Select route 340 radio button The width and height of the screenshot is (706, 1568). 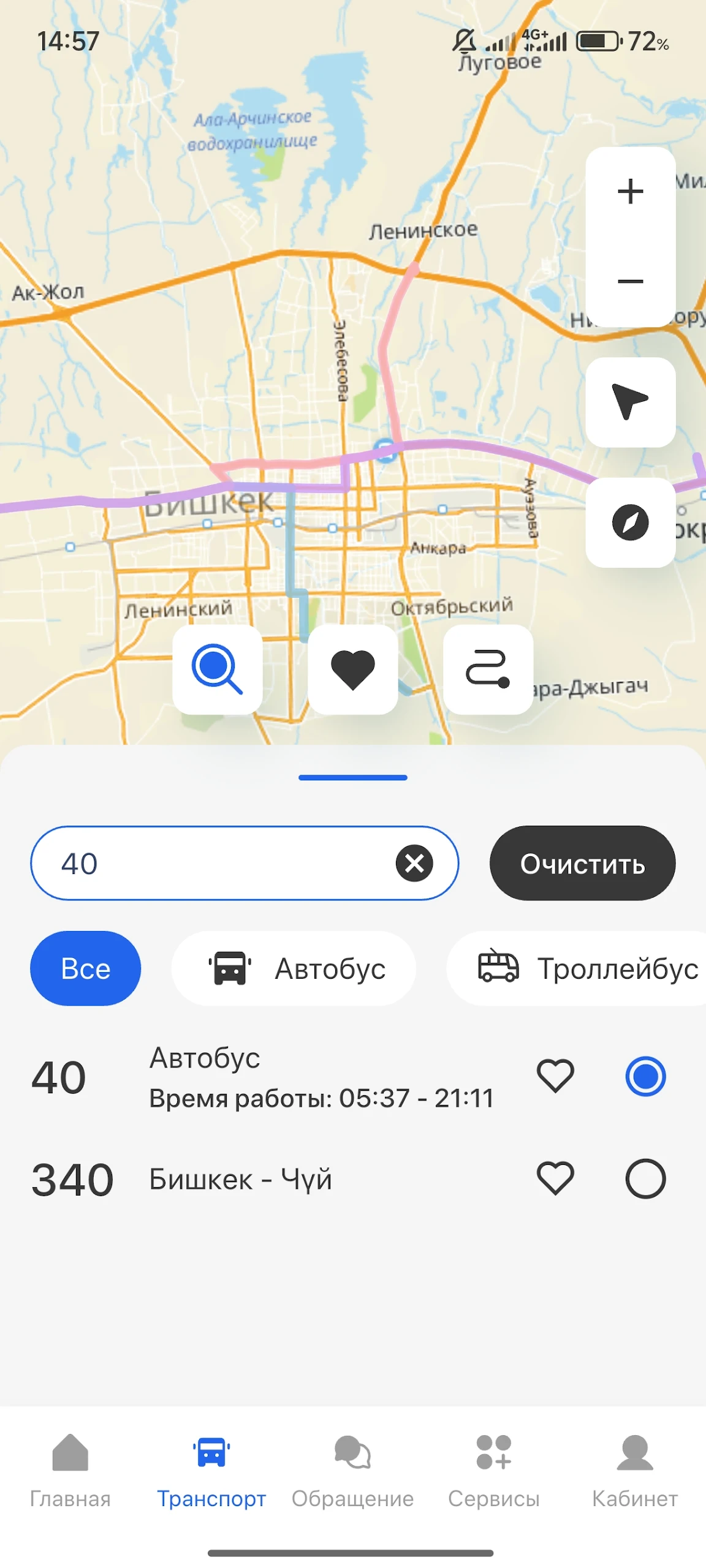click(645, 1178)
